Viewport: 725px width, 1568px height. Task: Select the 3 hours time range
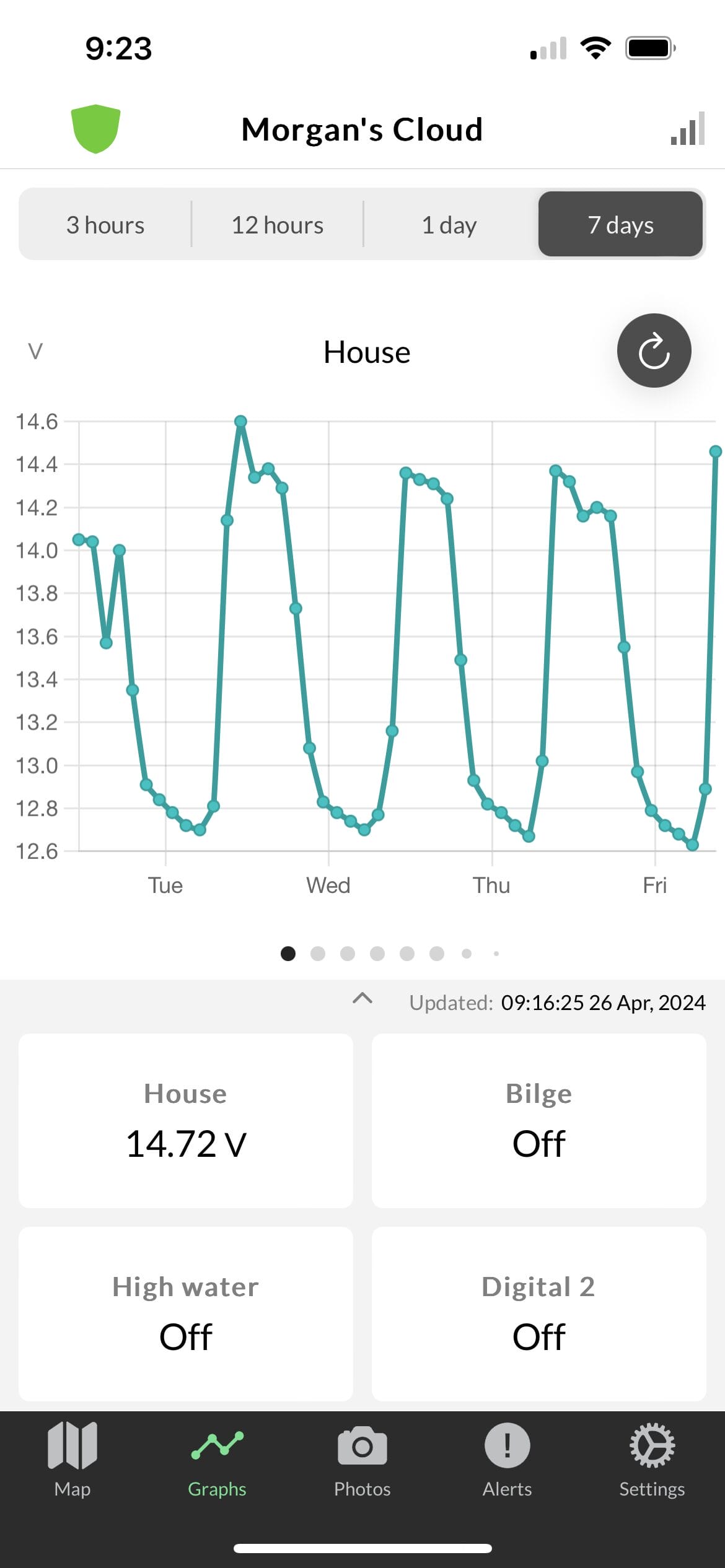105,225
